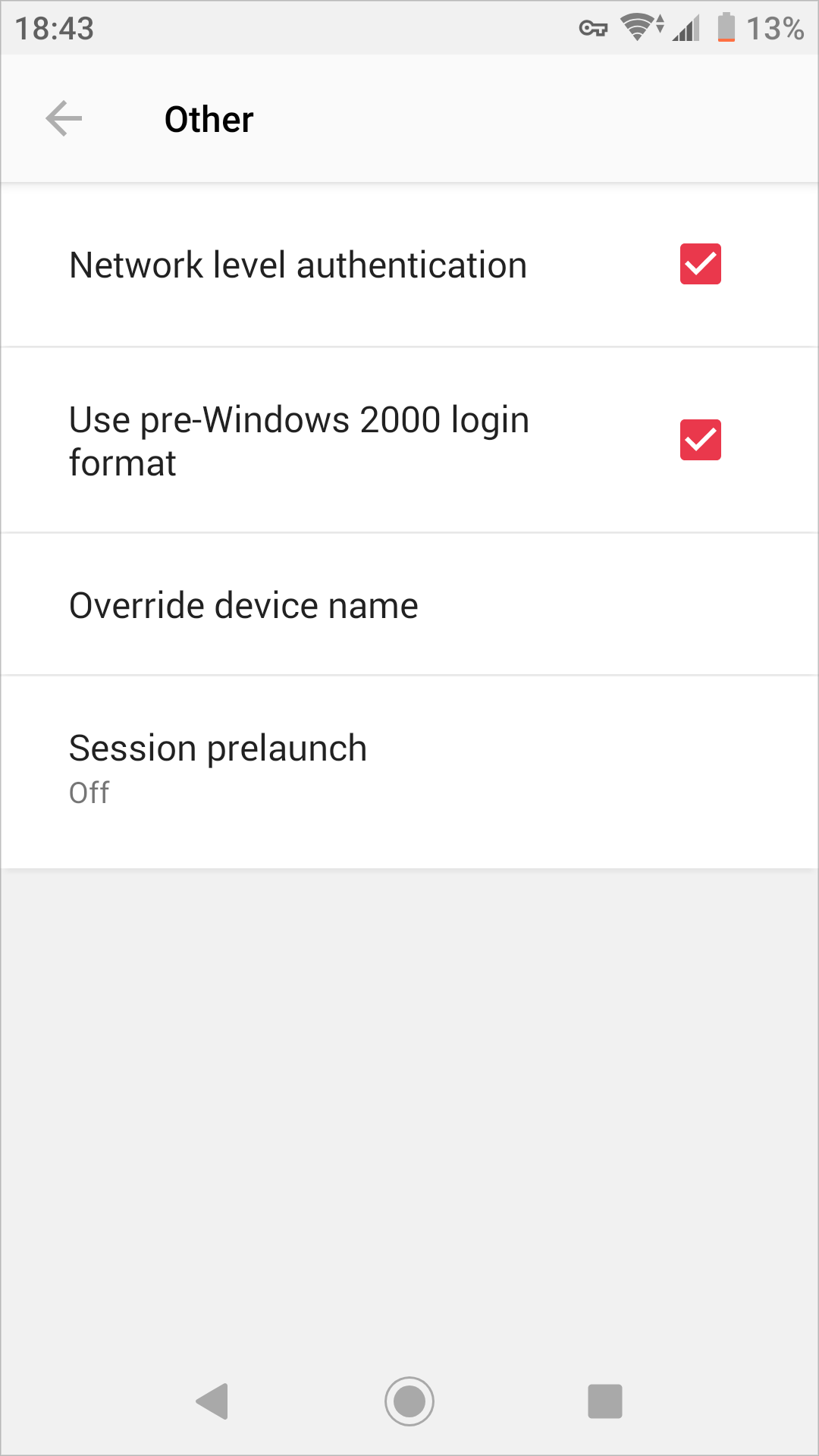Go back from the Other settings screen
Viewport: 819px width, 1456px height.
64,119
